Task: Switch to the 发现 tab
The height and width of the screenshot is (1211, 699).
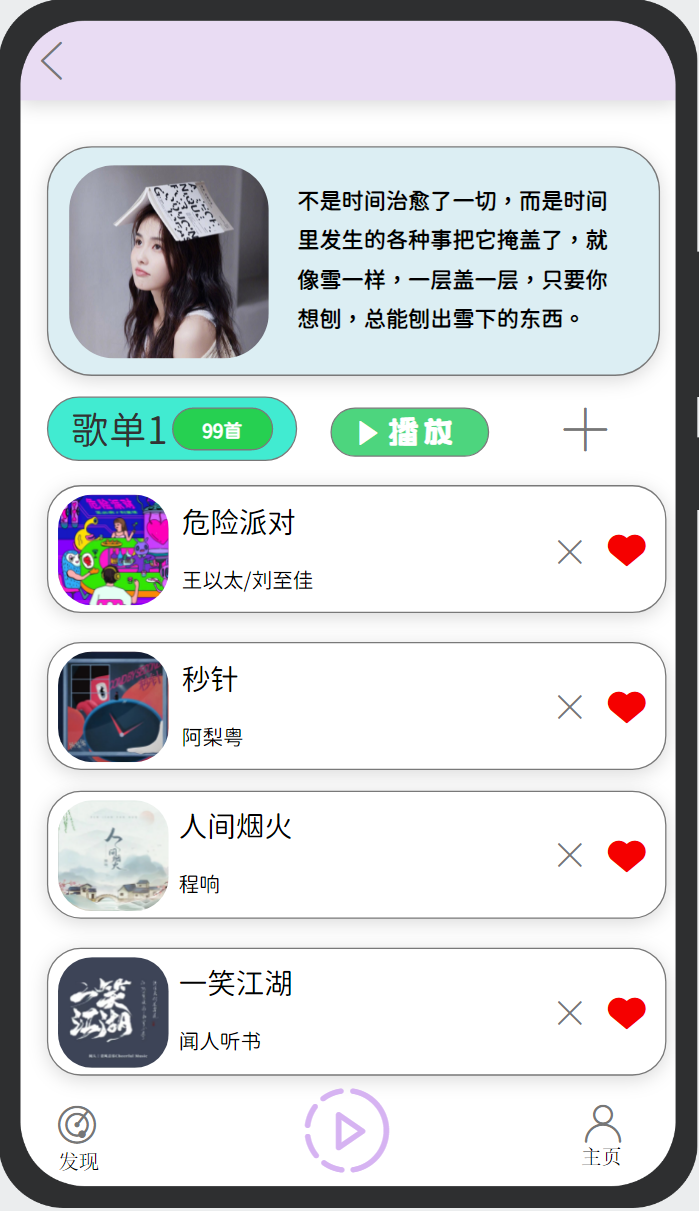Action: (x=78, y=1138)
